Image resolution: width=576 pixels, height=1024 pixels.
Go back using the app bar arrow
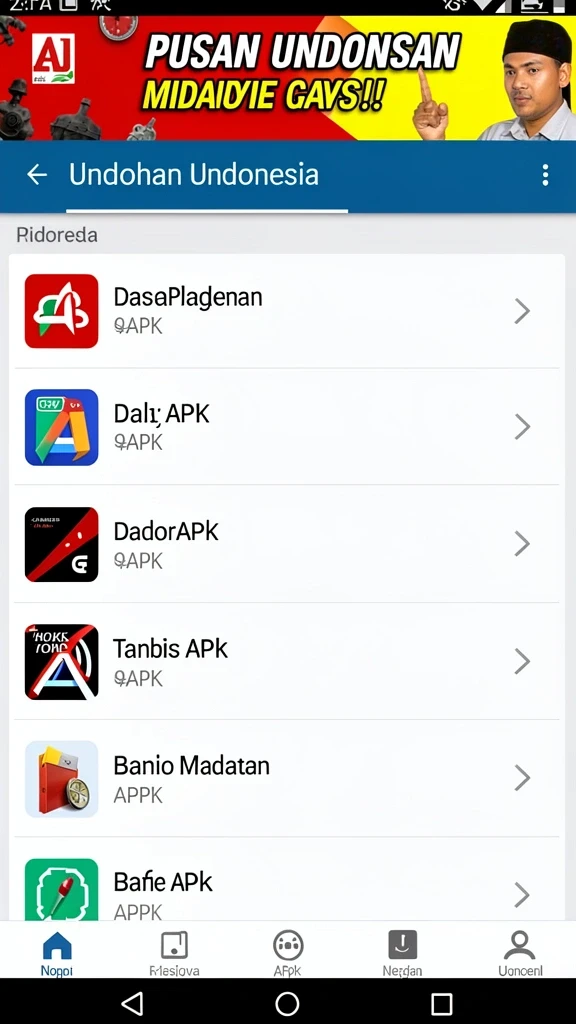pyautogui.click(x=37, y=175)
